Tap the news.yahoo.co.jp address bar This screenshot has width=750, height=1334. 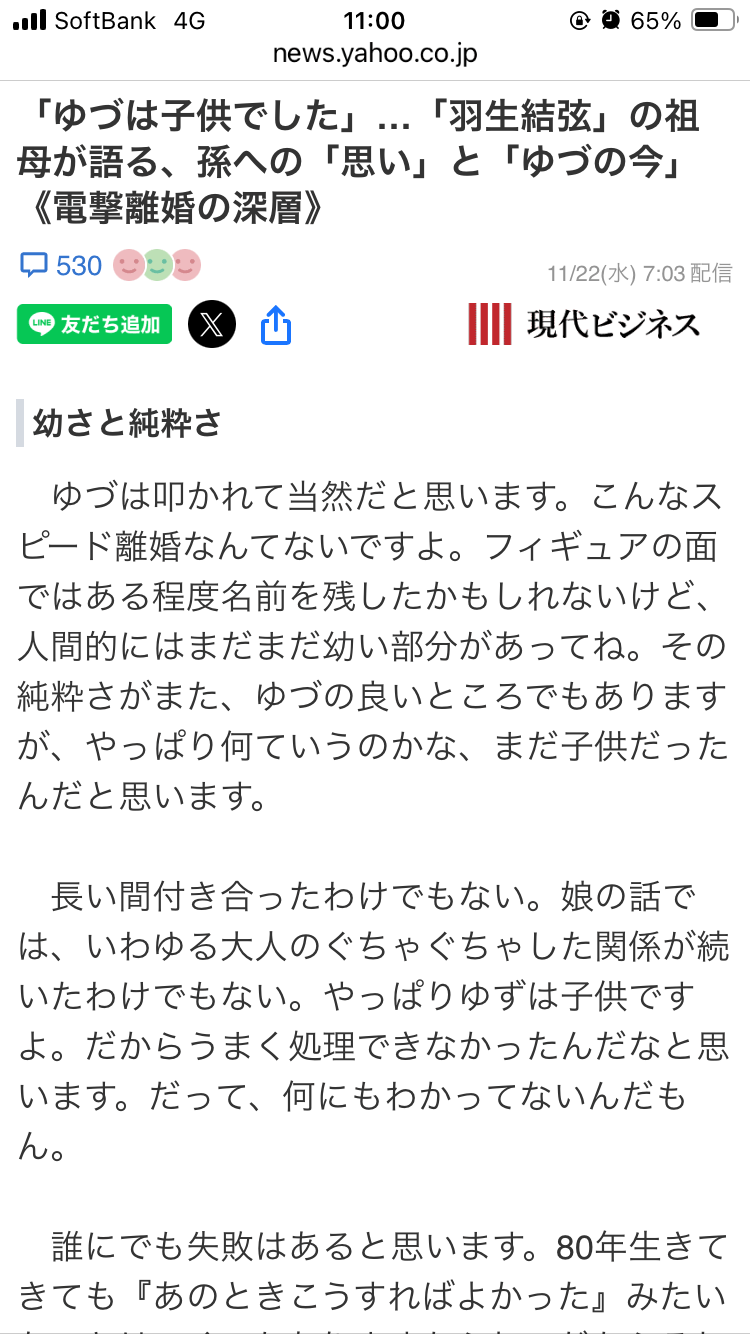[375, 54]
